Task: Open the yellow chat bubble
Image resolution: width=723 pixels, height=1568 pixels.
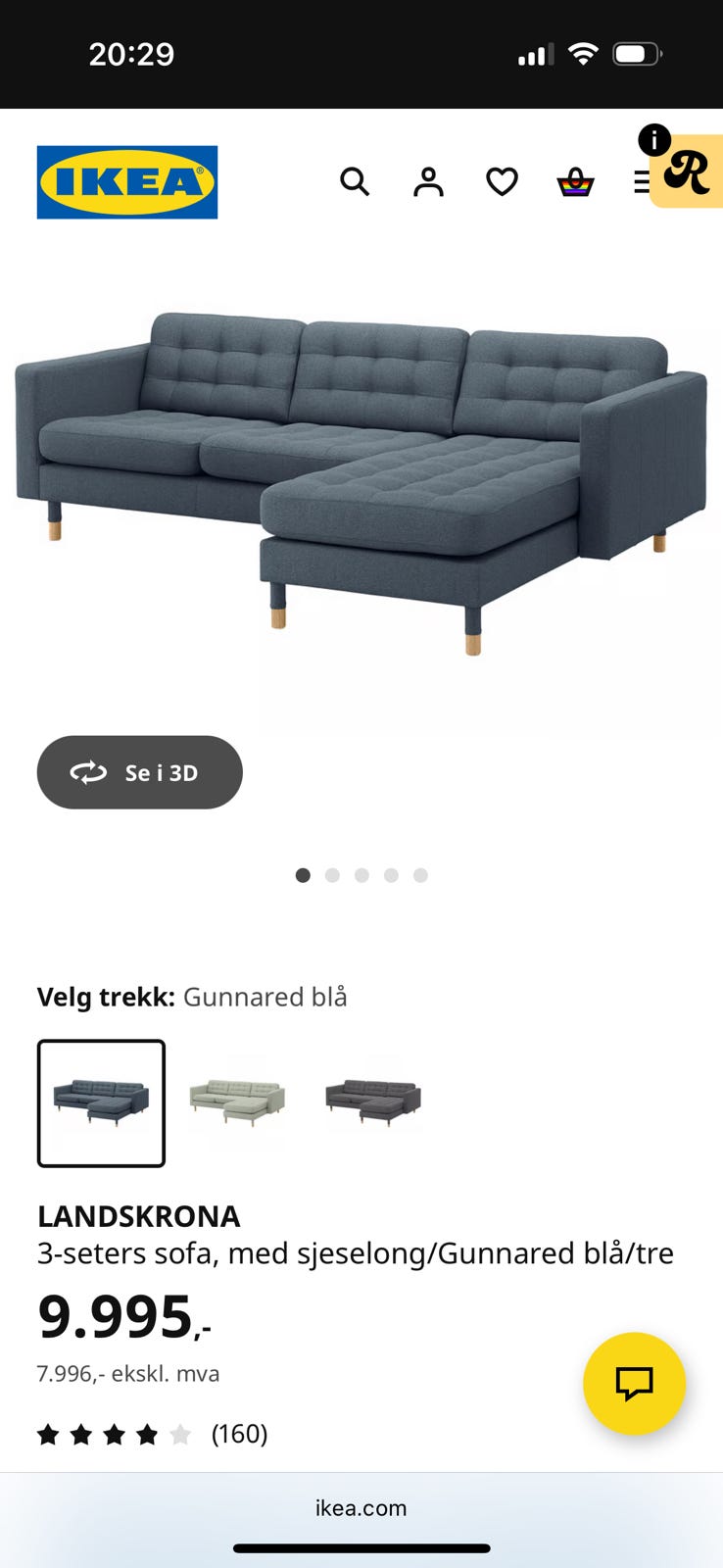Action: [x=634, y=1384]
